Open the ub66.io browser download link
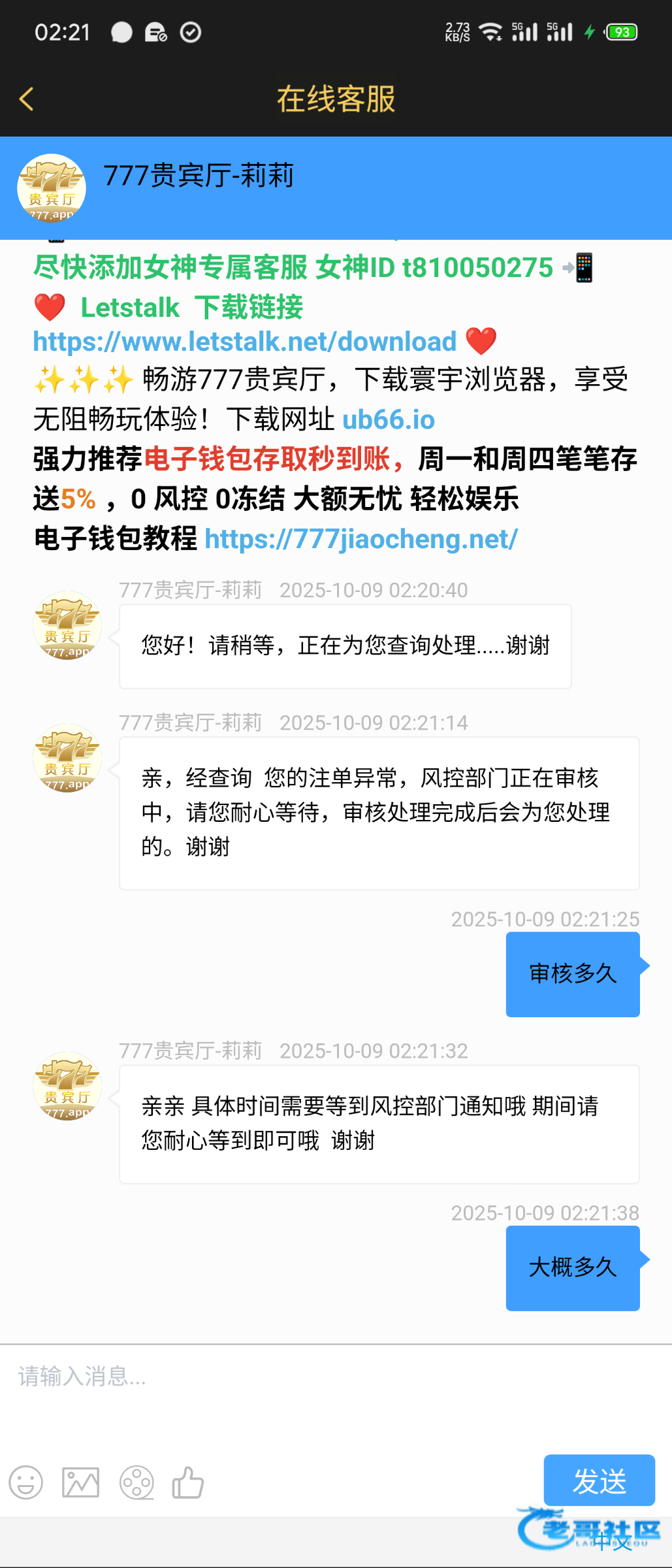Viewport: 672px width, 1568px height. [x=388, y=419]
